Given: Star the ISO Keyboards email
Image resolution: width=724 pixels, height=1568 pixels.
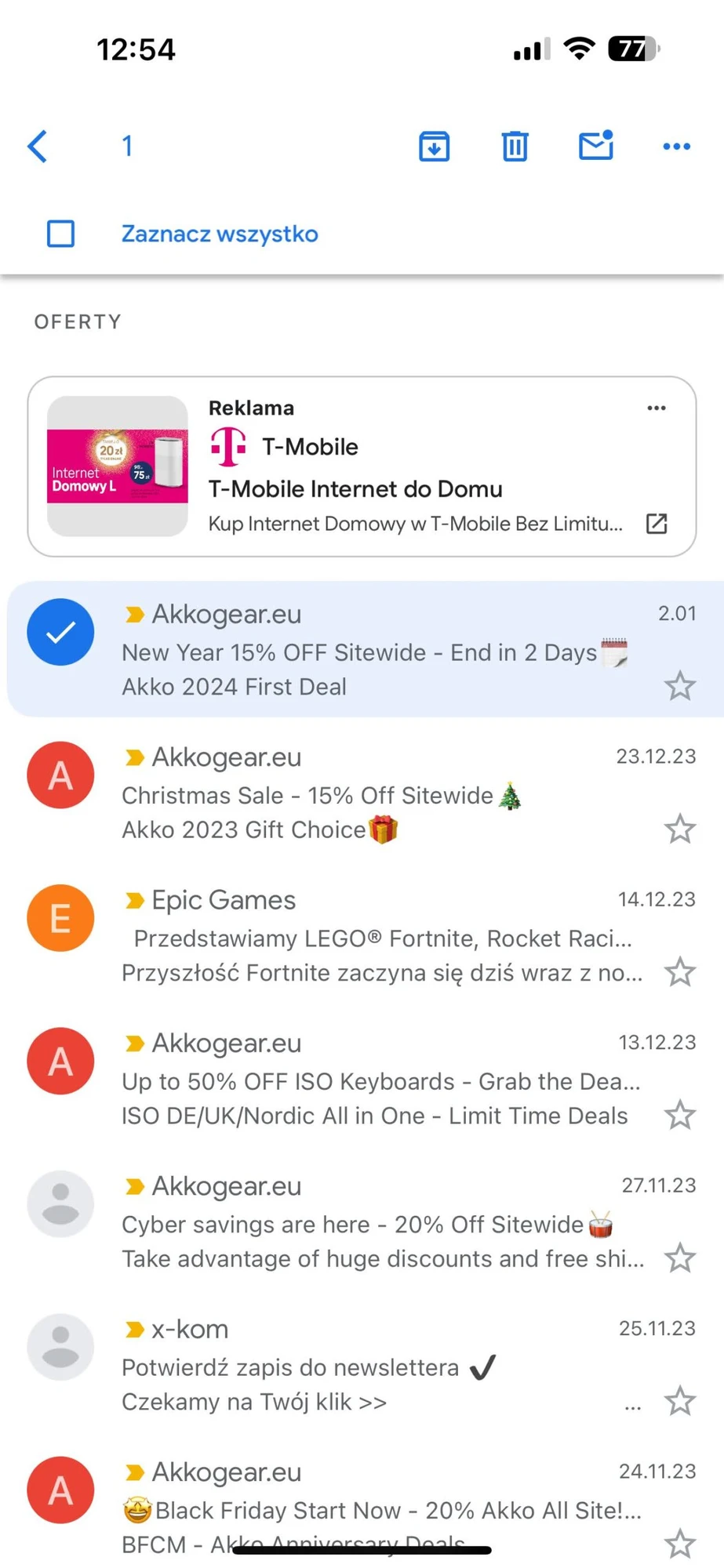Looking at the screenshot, I should [x=679, y=1116].
